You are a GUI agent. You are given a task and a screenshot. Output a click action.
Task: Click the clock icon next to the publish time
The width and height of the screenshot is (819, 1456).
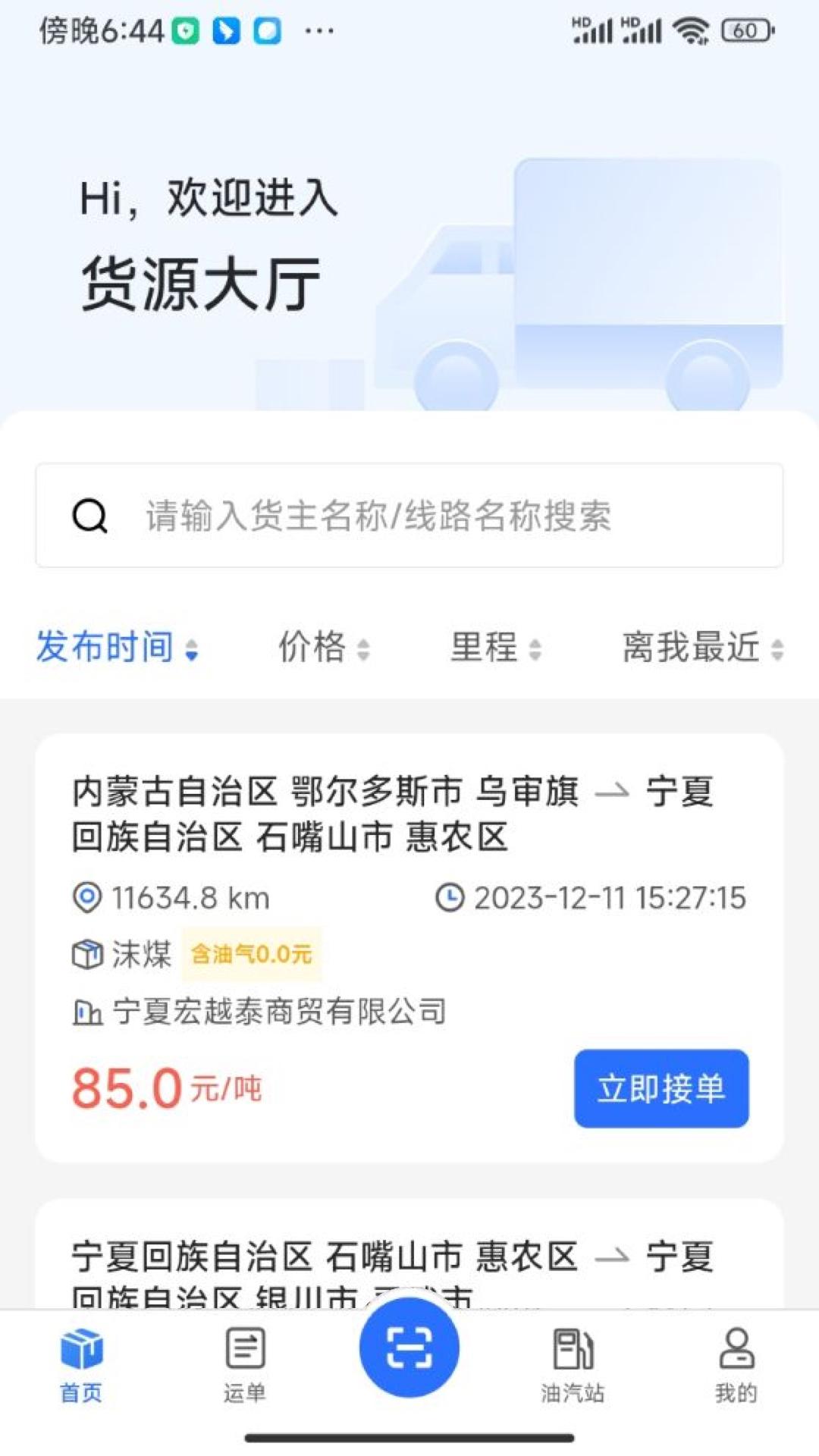(x=449, y=898)
